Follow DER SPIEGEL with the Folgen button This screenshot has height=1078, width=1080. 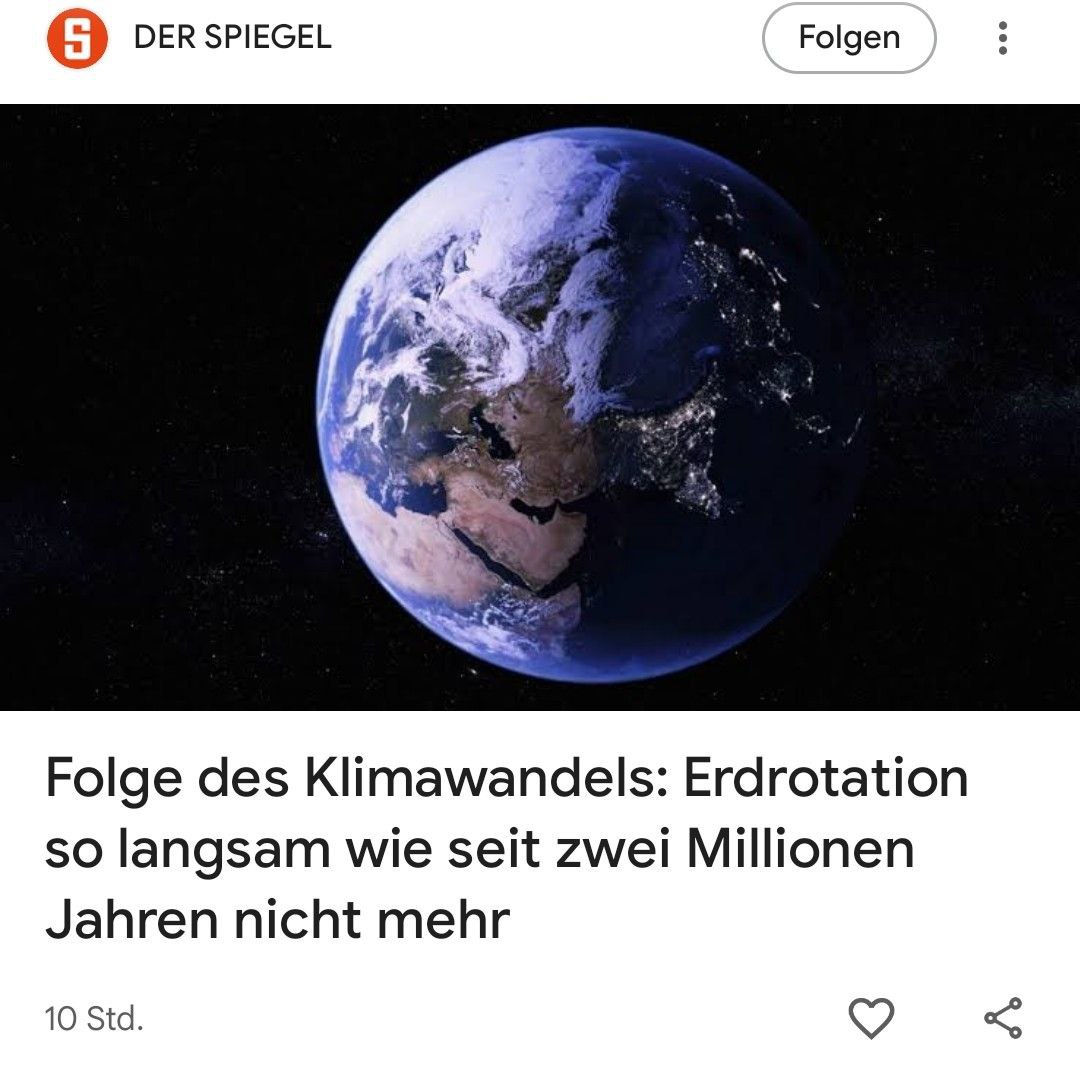tap(849, 39)
